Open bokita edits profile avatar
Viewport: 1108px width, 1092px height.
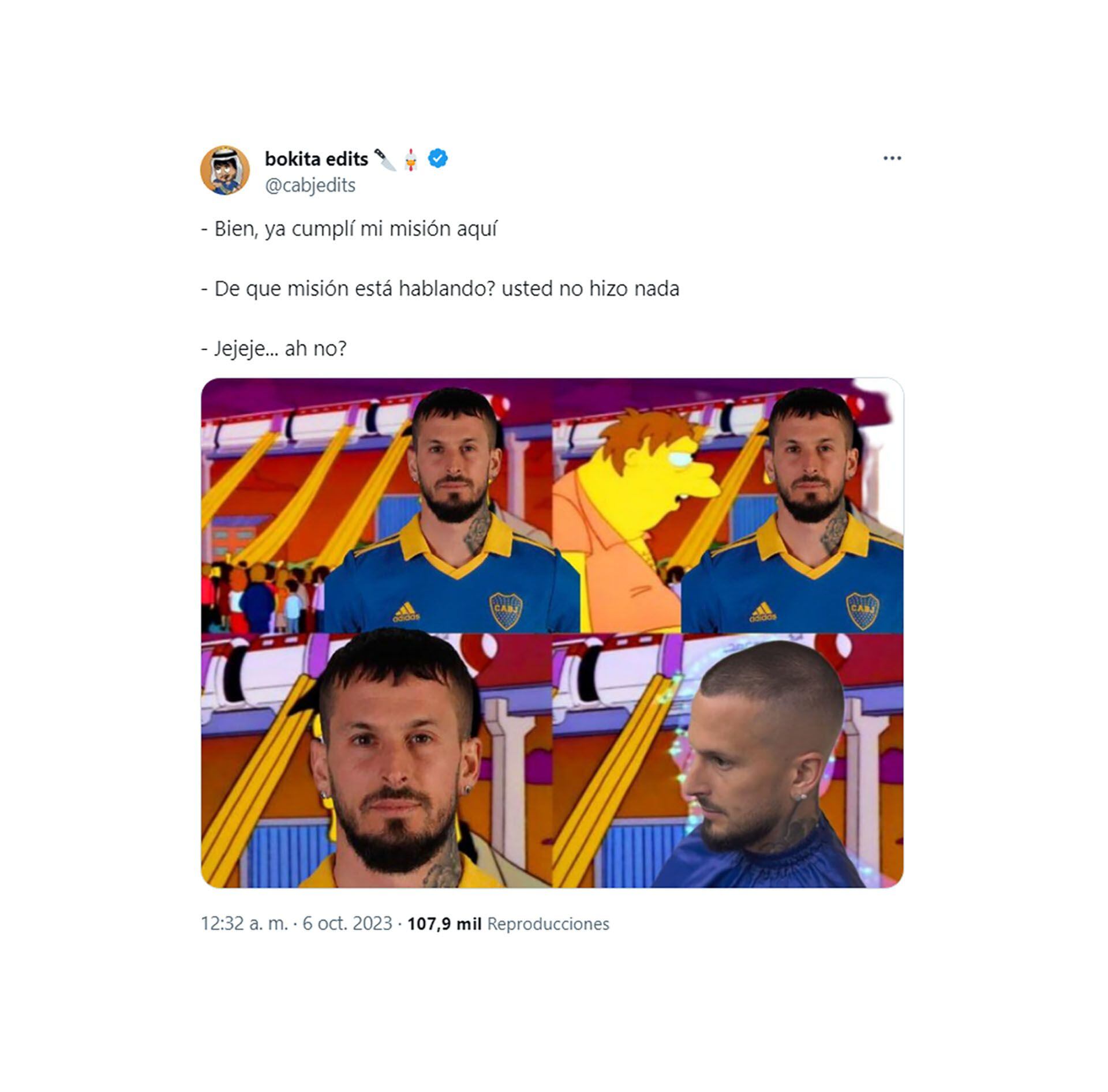tap(225, 170)
